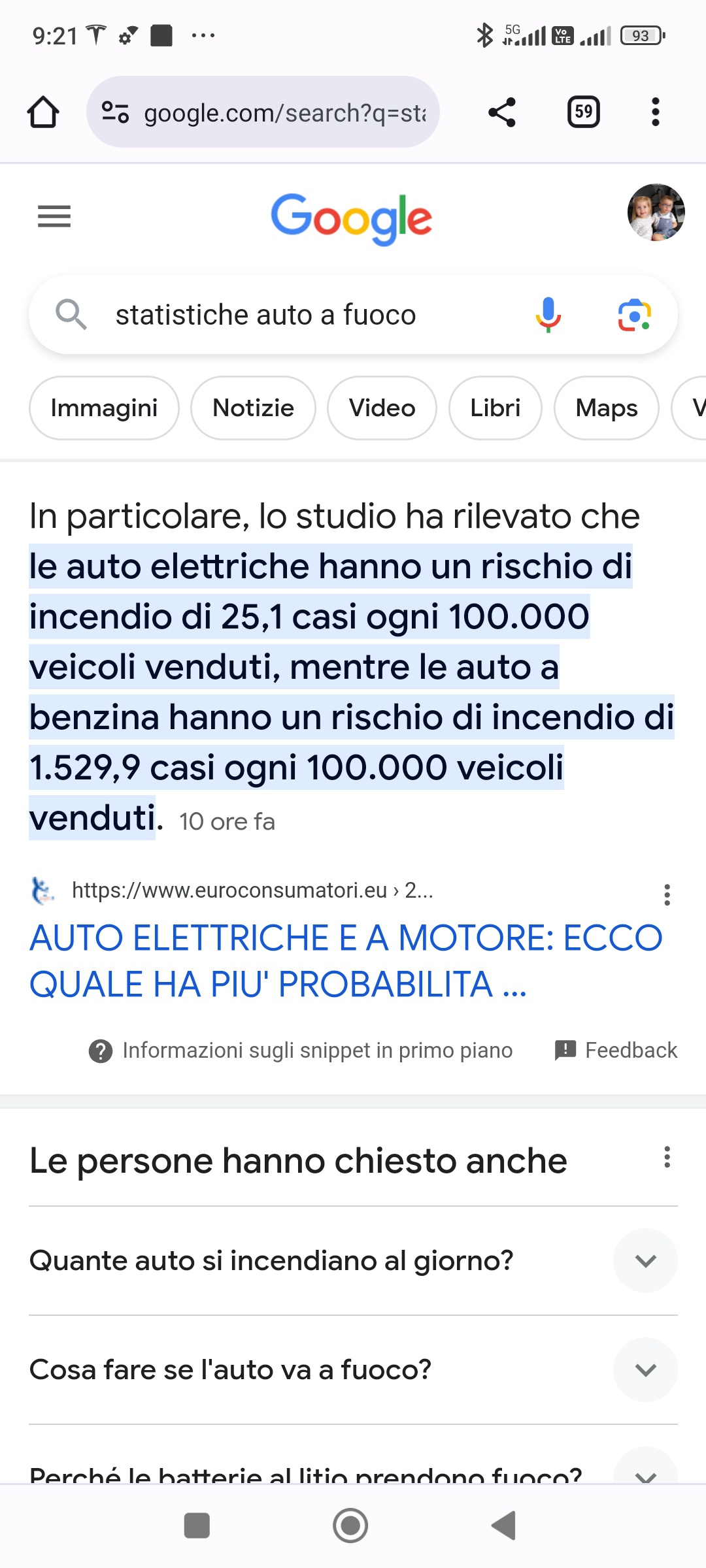Open the Google account profile picture
This screenshot has height=1568, width=706.
click(x=656, y=212)
